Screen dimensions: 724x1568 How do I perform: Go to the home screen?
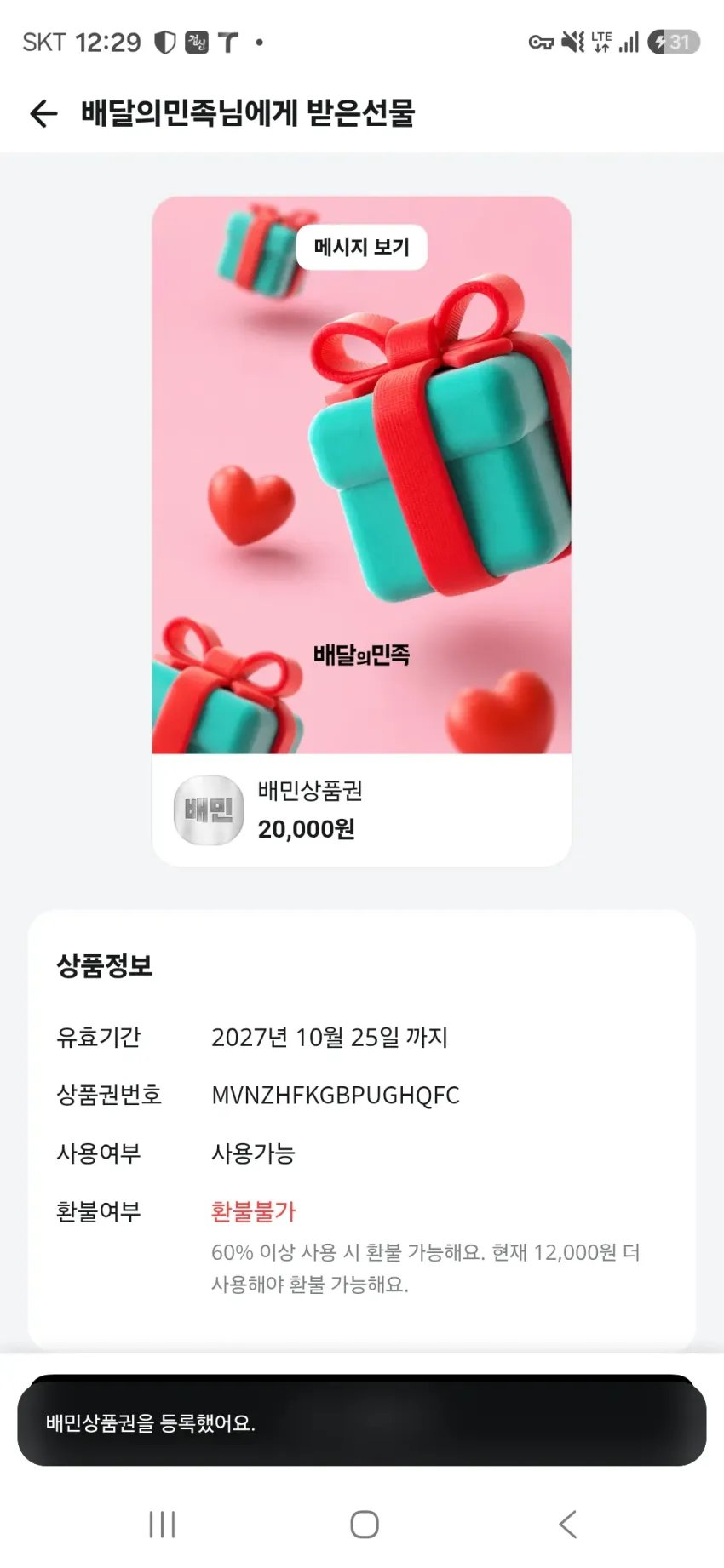pos(365,1524)
